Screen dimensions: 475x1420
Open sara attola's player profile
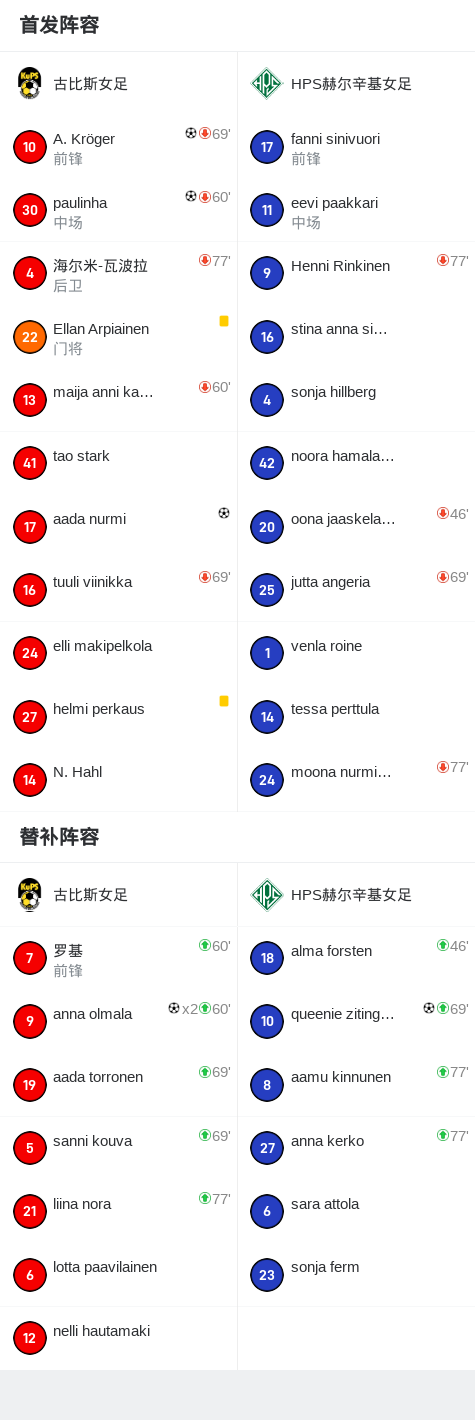pos(356,1211)
